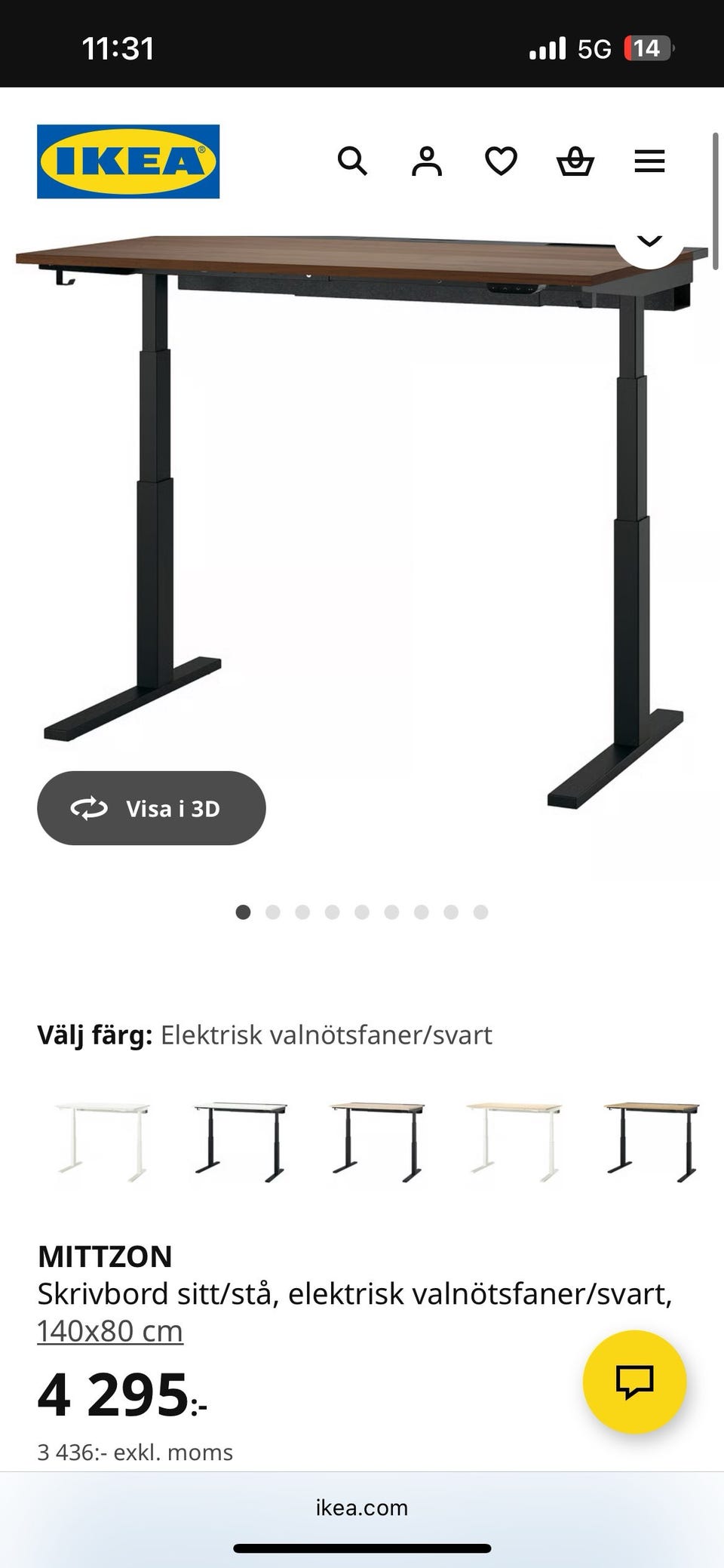This screenshot has width=724, height=1568.
Task: Click the 5G status indicator
Action: tap(595, 48)
